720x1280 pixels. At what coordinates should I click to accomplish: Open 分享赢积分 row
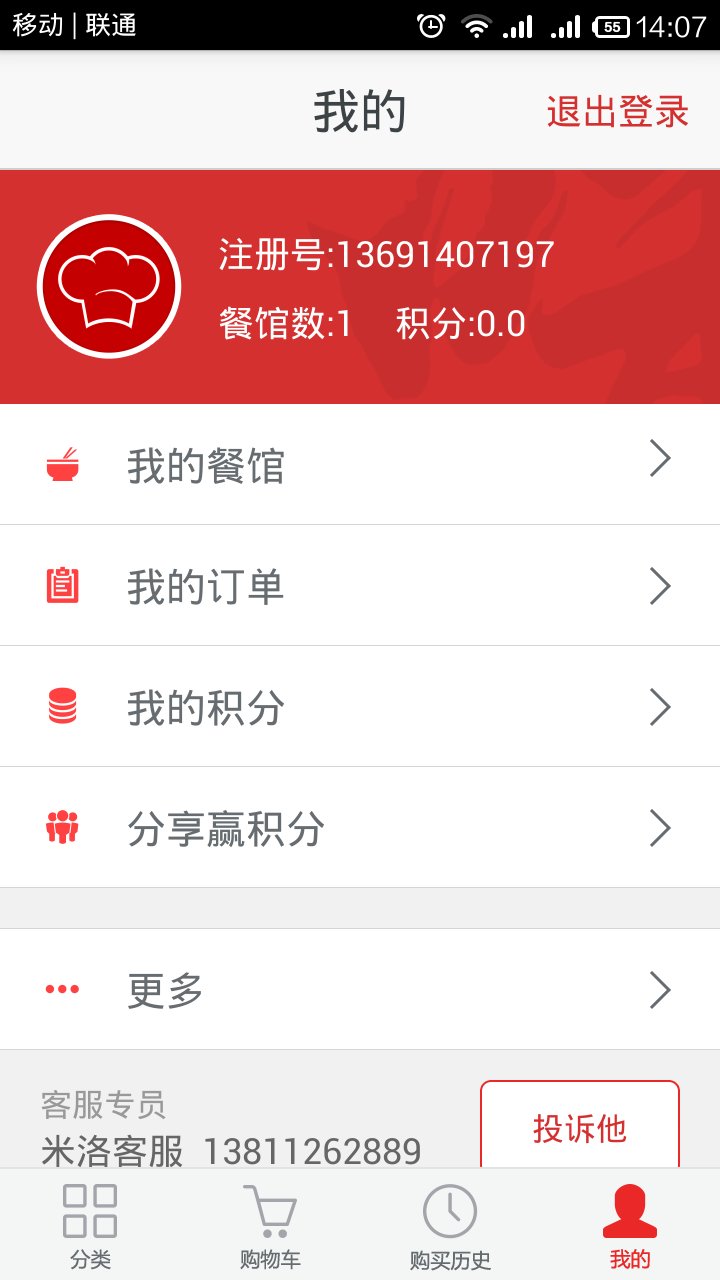coord(360,828)
